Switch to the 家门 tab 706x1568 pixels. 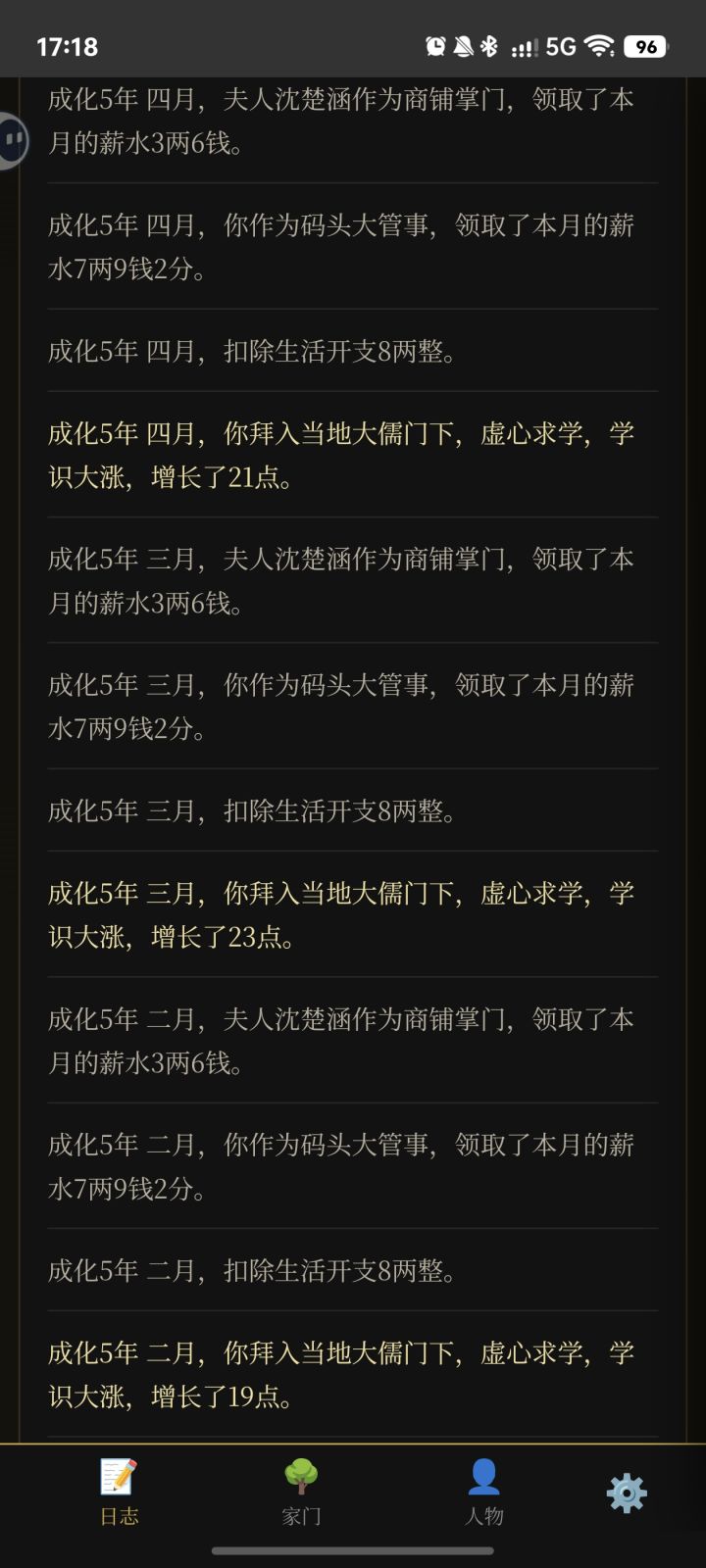(302, 1514)
